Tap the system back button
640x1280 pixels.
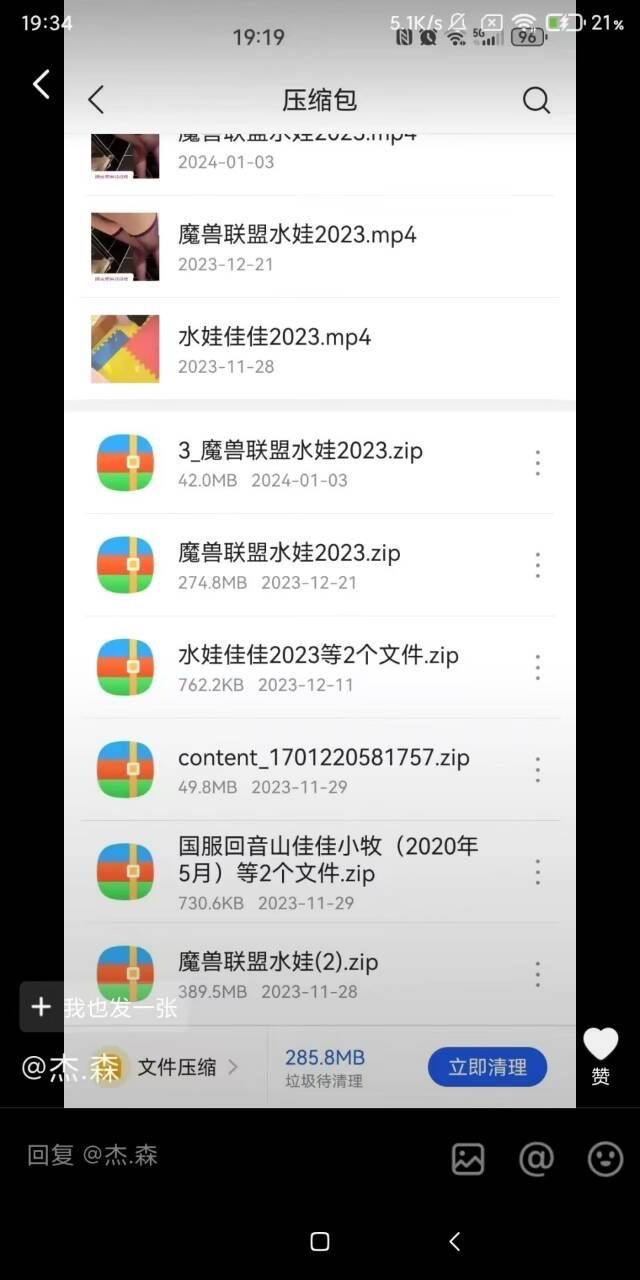pos(455,1241)
